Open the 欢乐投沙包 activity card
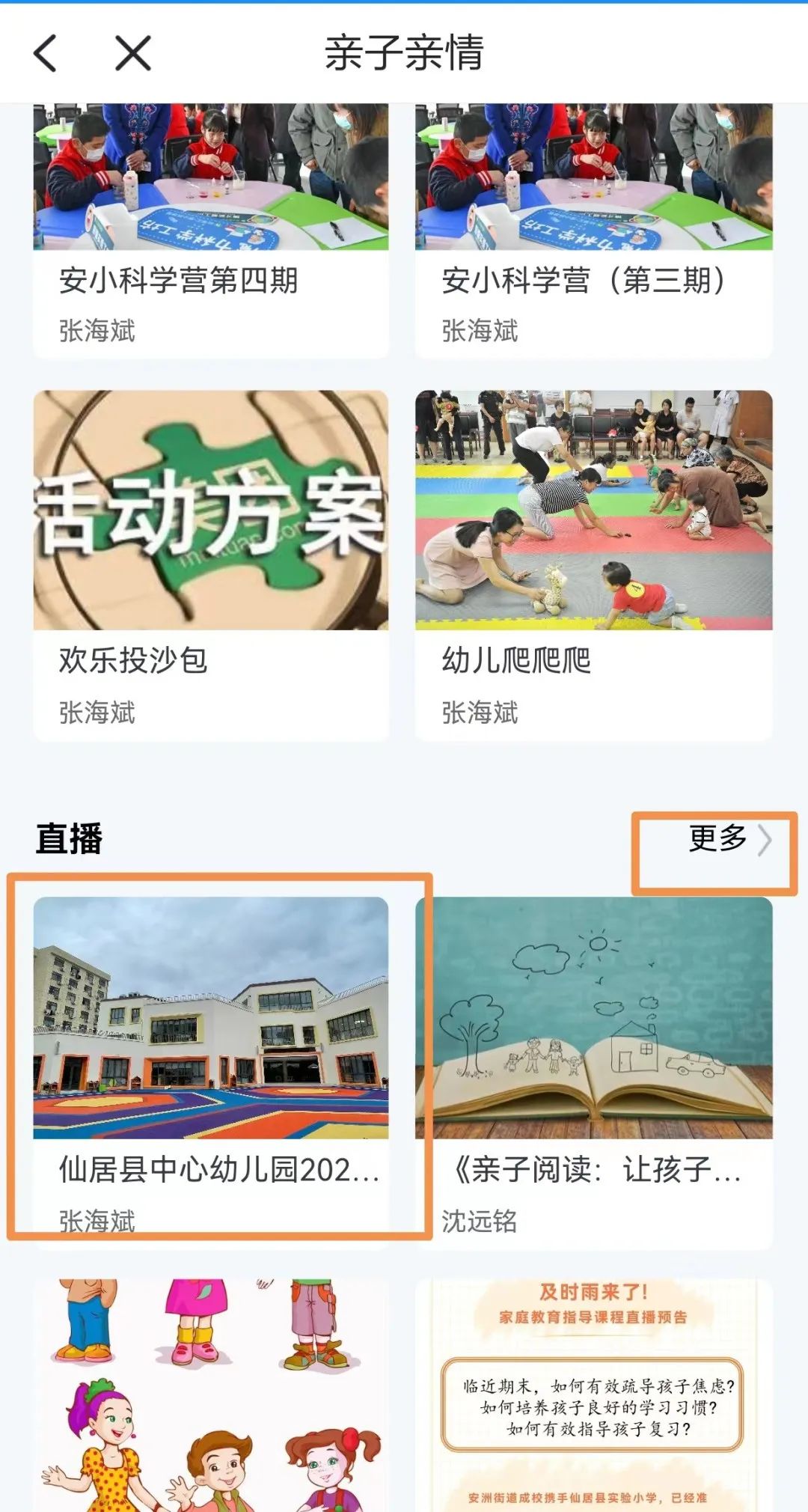Screen dimensions: 808x1512 pos(210,565)
